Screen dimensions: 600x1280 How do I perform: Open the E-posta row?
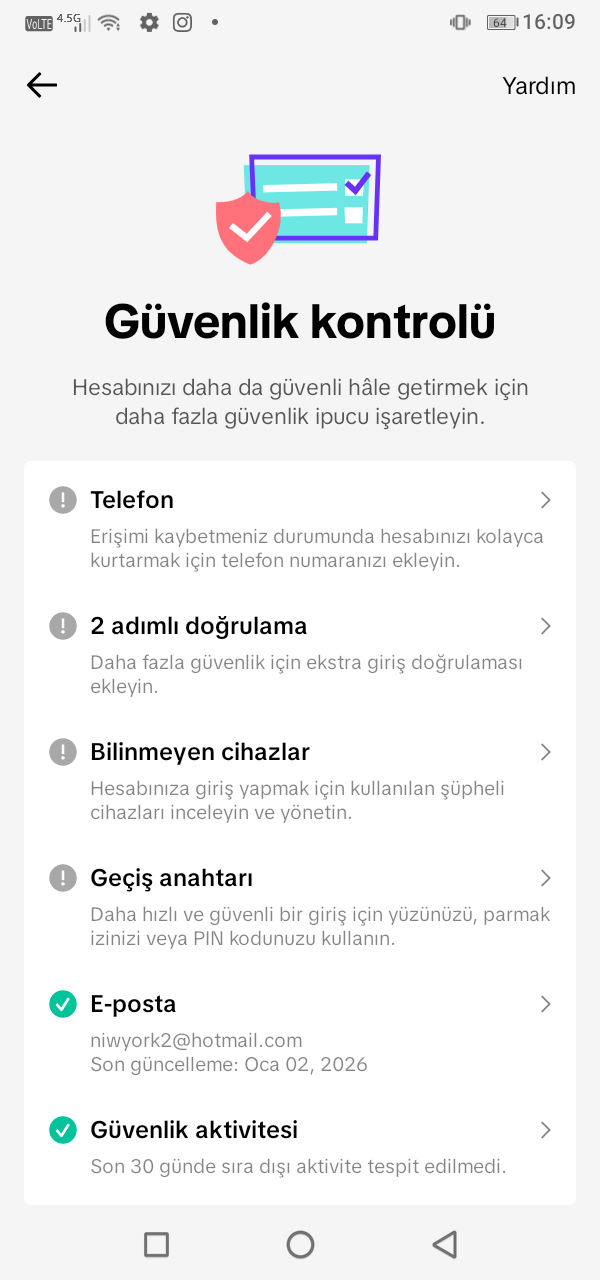tap(300, 1033)
